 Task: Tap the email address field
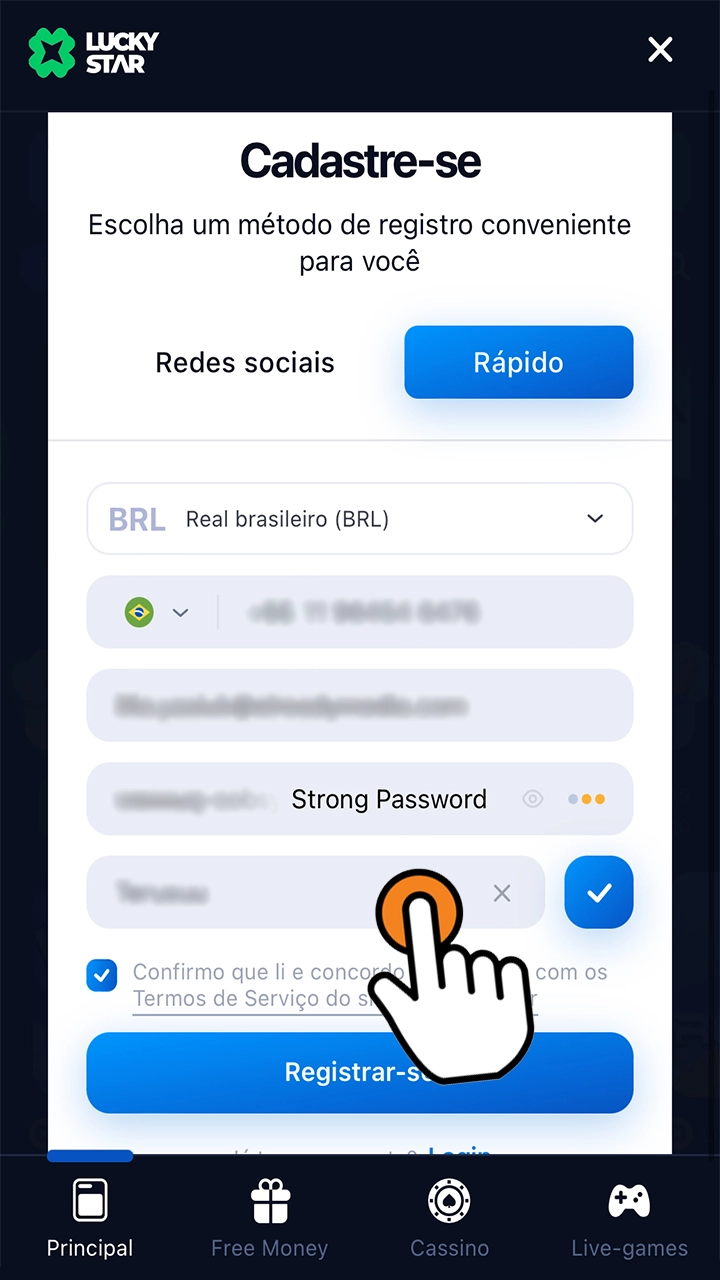(360, 706)
